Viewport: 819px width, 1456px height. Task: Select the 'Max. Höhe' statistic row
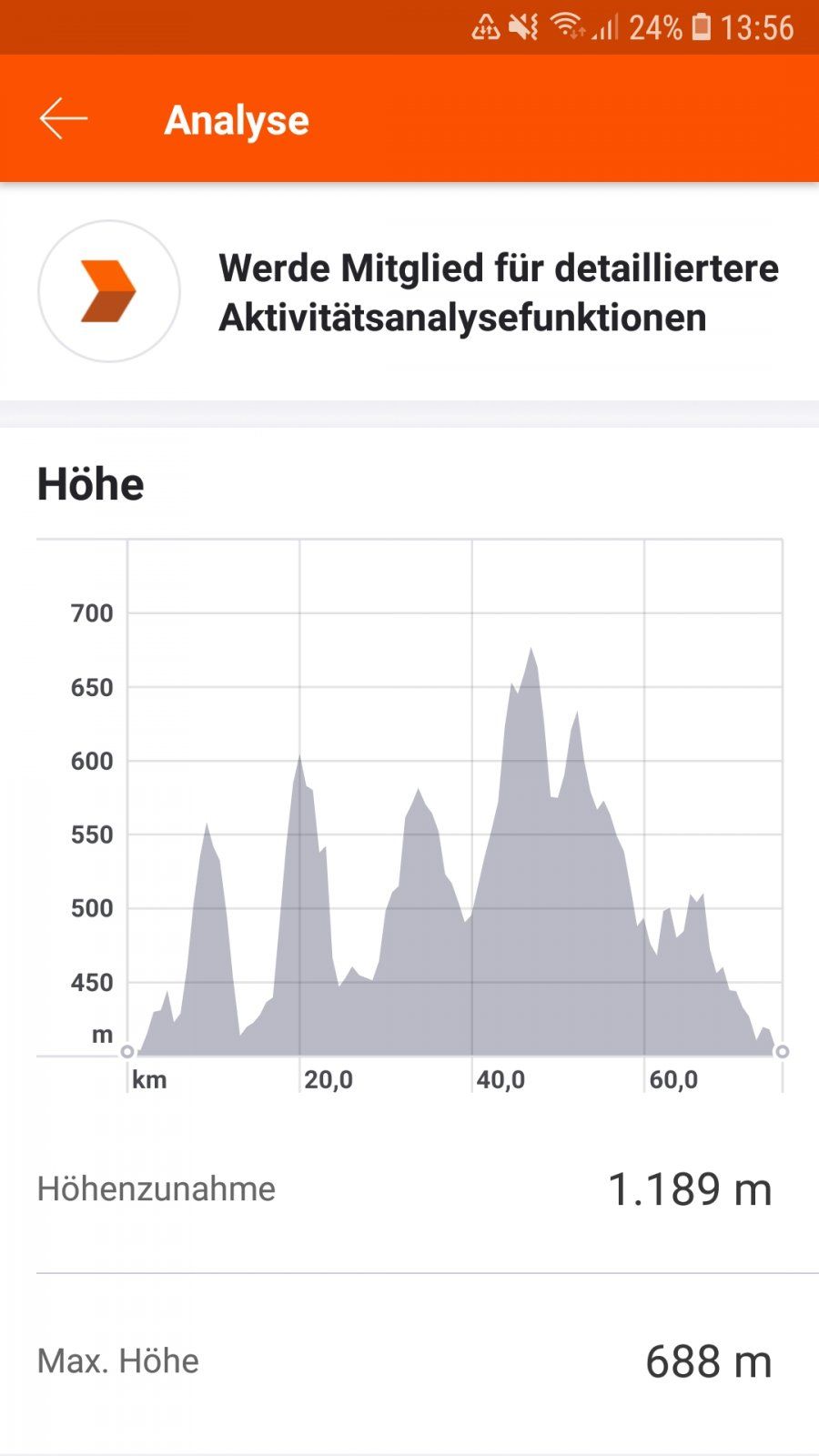click(x=409, y=1360)
